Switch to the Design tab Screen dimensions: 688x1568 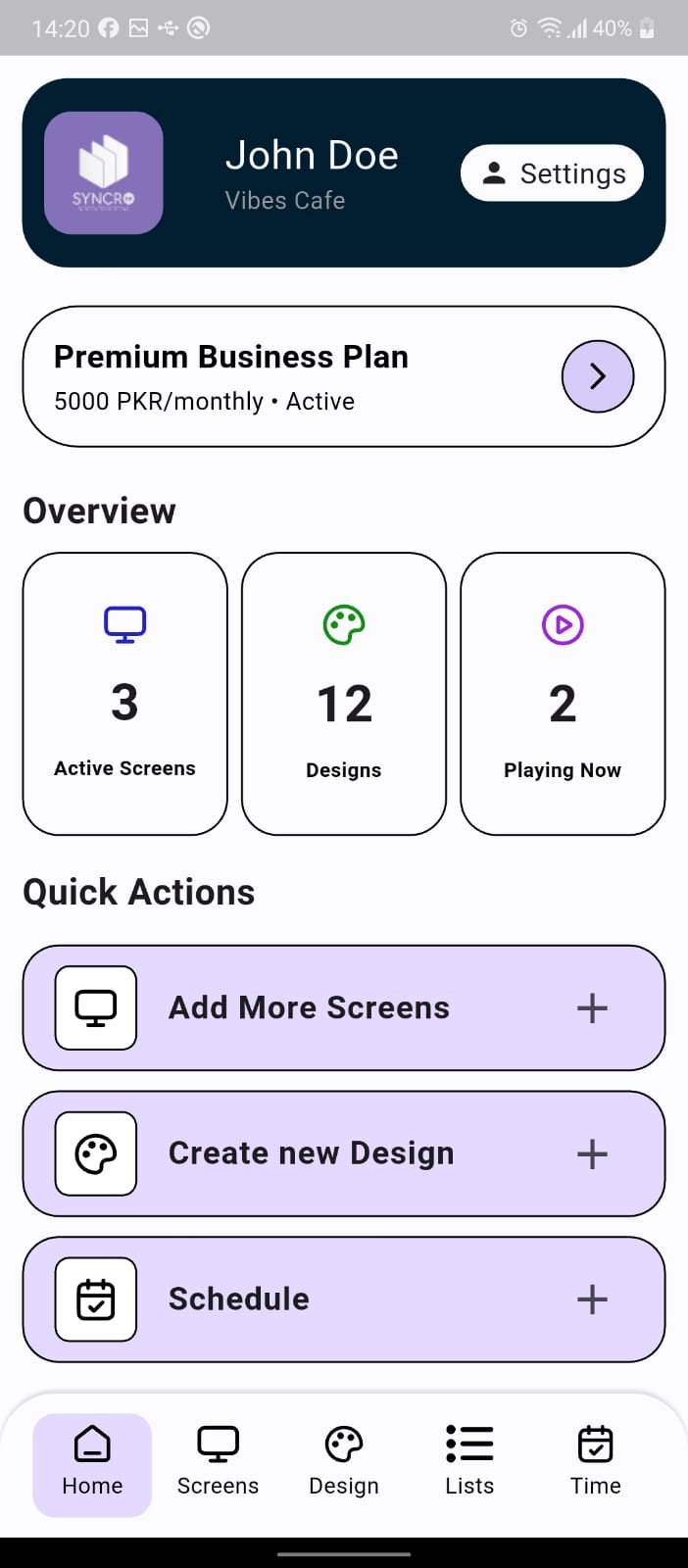(344, 1464)
